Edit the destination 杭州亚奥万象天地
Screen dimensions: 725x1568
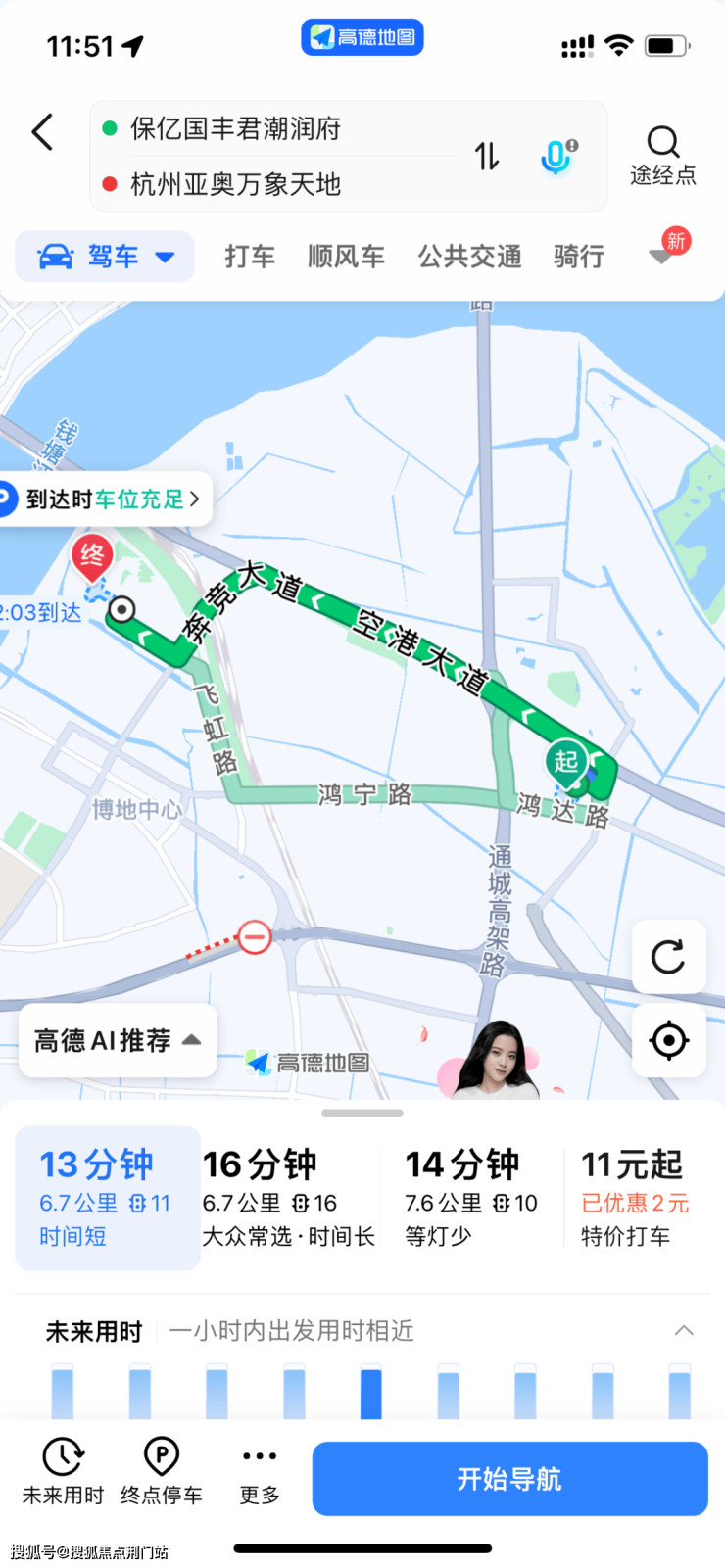pos(235,184)
